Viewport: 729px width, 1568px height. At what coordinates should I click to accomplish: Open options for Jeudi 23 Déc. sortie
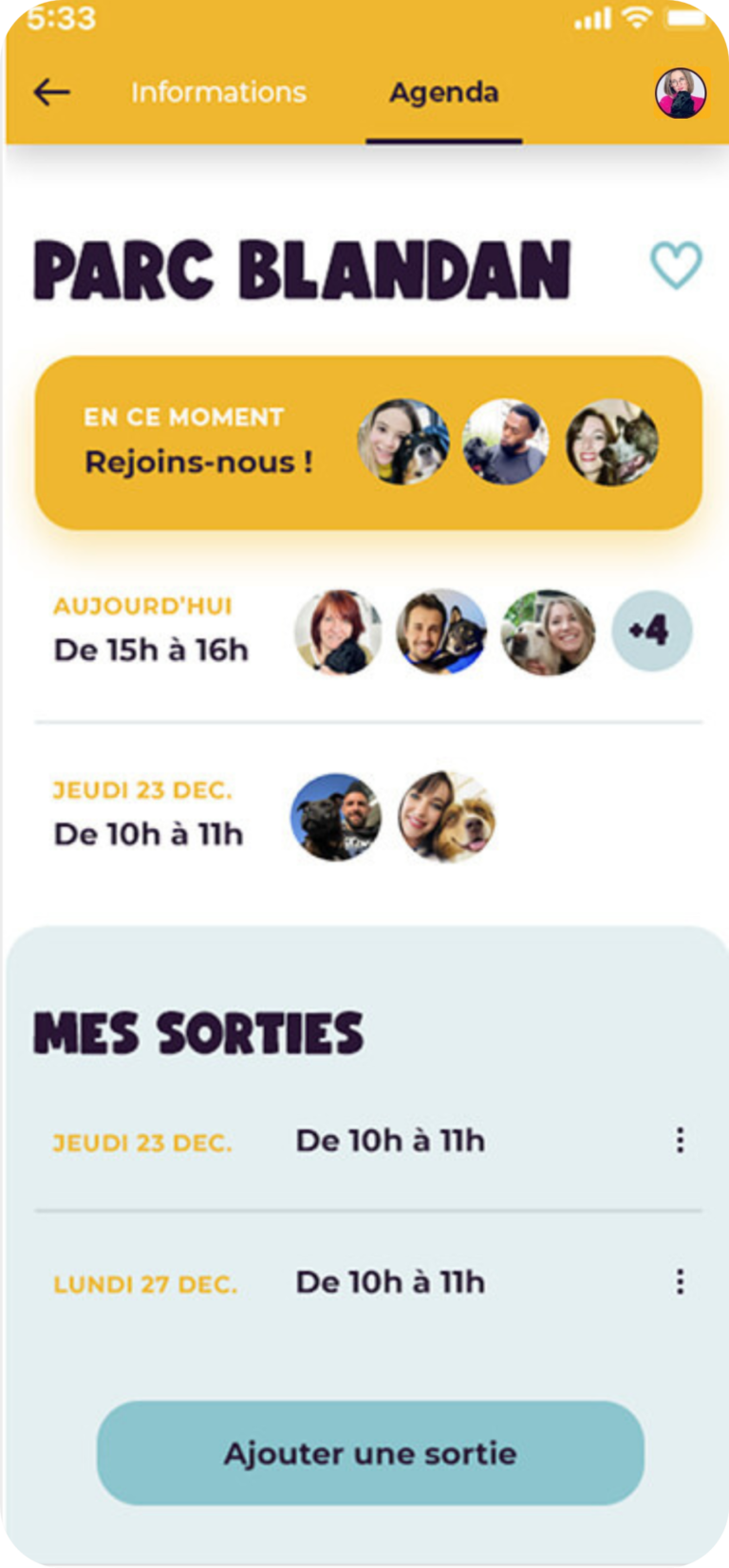pyautogui.click(x=680, y=1140)
